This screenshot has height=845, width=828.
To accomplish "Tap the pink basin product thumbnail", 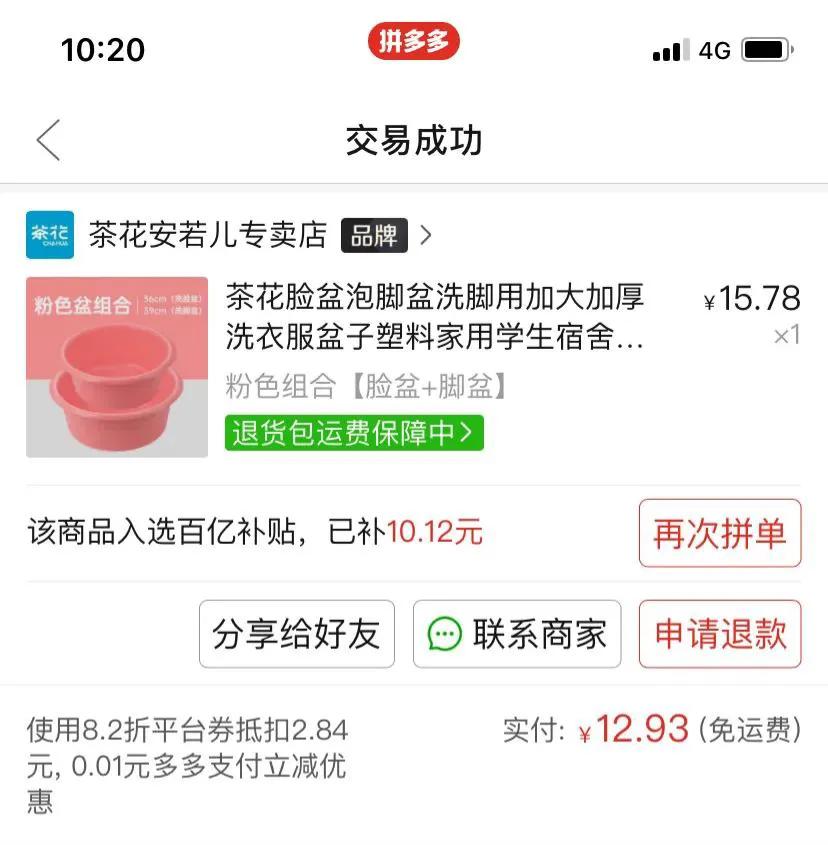I will tap(116, 367).
